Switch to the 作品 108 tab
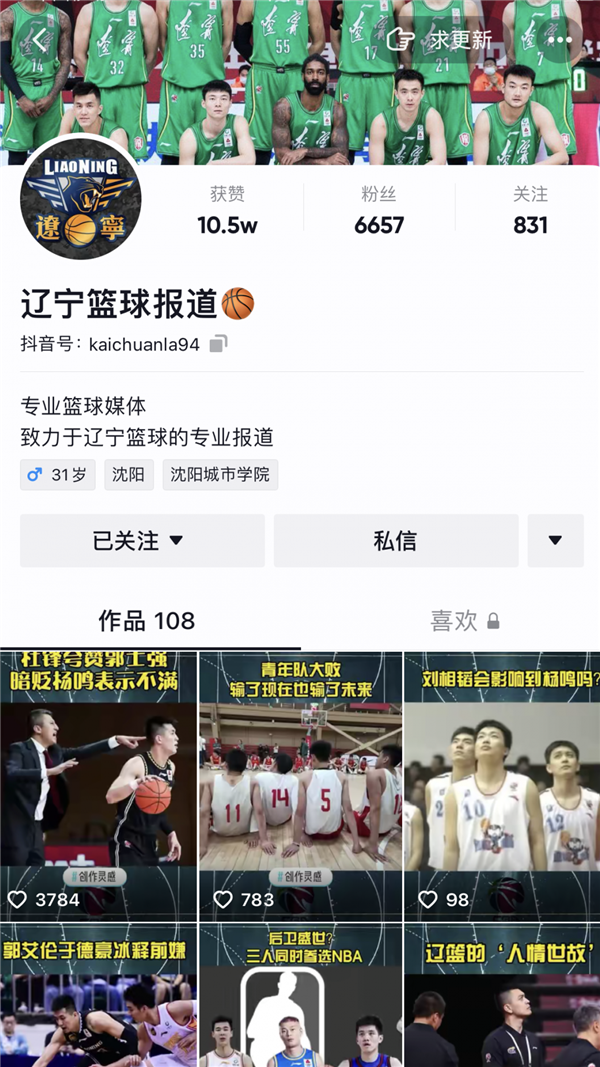600x1067 pixels. 147,621
